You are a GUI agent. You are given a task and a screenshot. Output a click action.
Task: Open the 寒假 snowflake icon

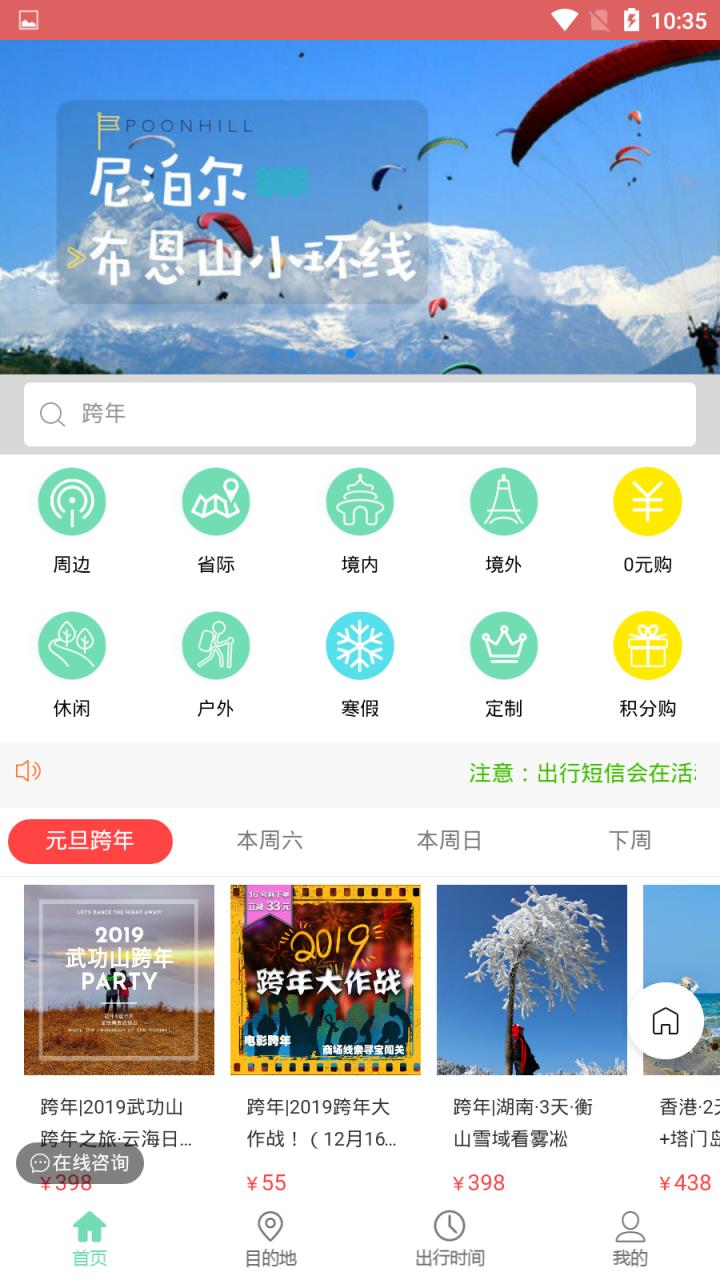coord(359,645)
